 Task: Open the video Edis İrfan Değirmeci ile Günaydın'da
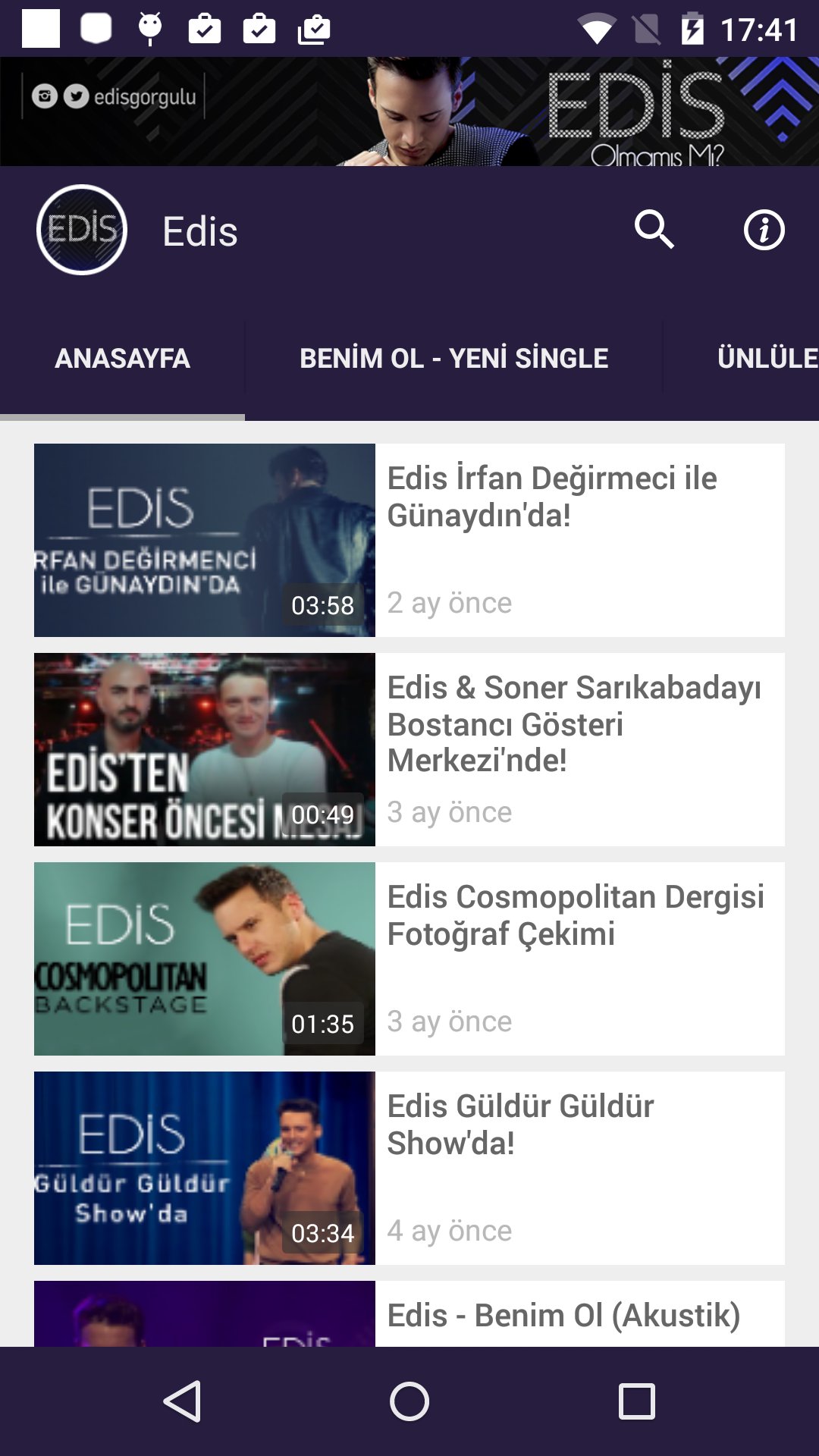pyautogui.click(x=409, y=539)
